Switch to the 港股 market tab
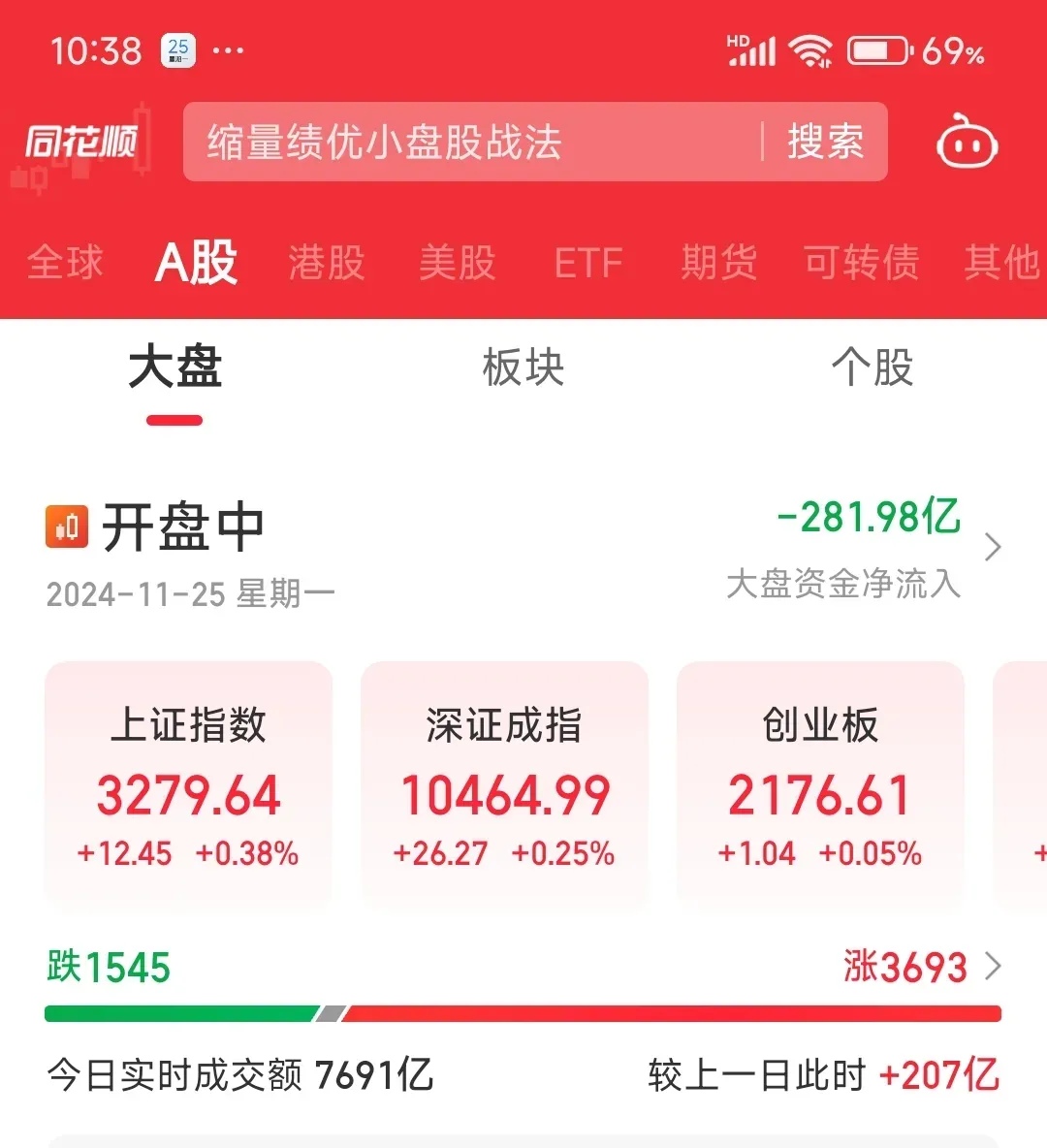Image resolution: width=1047 pixels, height=1148 pixels. [325, 263]
